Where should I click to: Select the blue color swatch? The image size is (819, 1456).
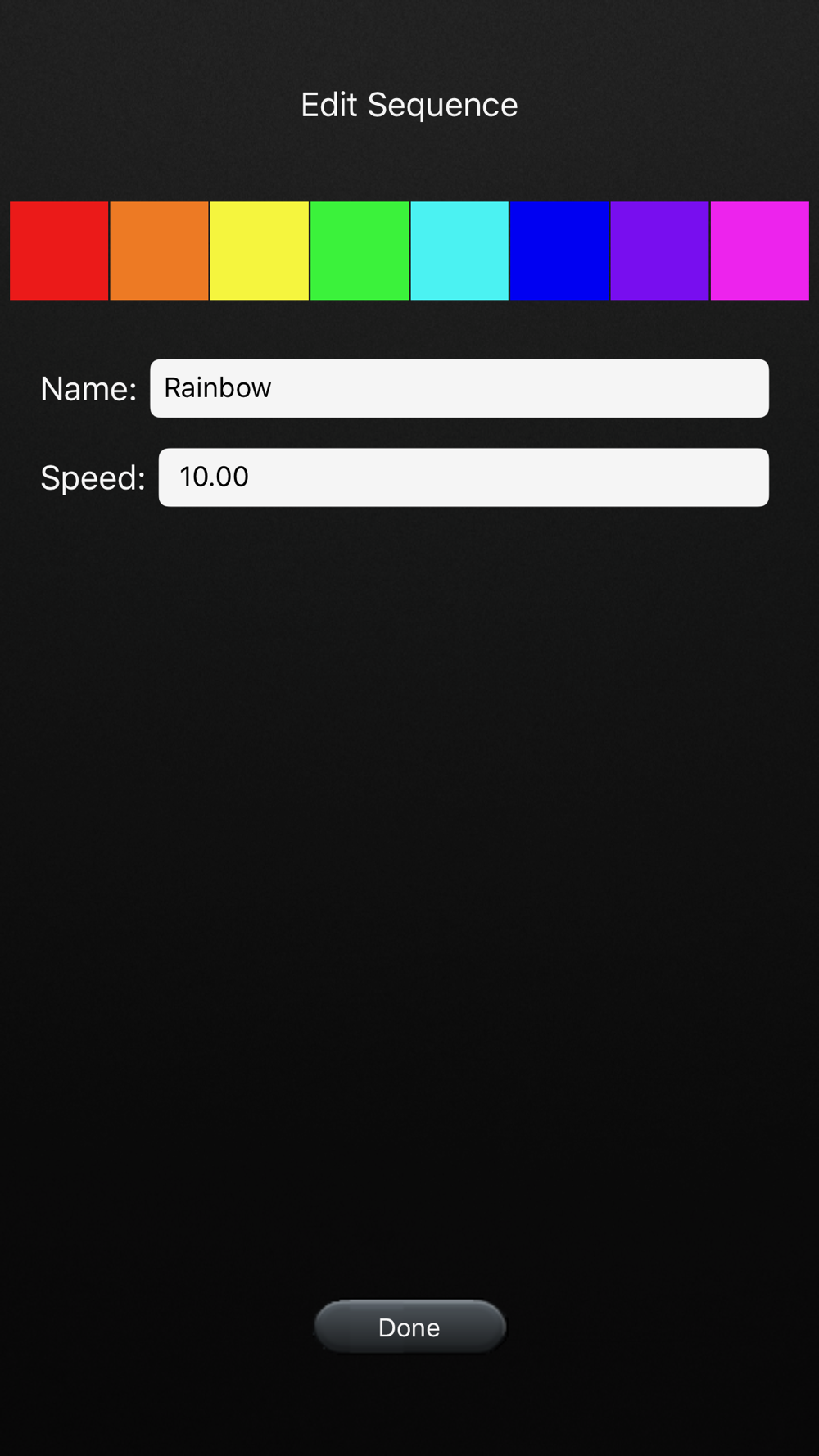pyautogui.click(x=559, y=251)
